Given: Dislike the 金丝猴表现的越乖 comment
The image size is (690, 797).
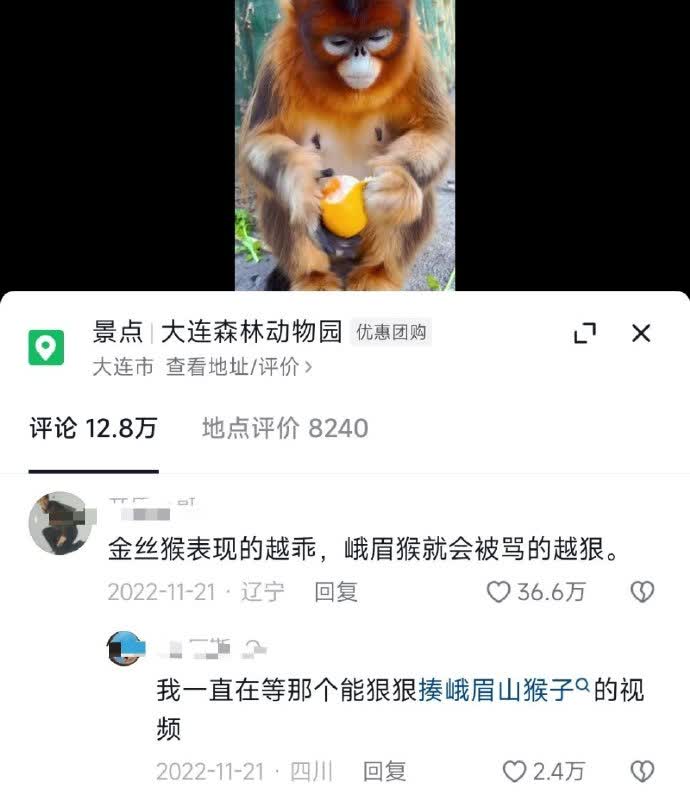Looking at the screenshot, I should pos(641,592).
